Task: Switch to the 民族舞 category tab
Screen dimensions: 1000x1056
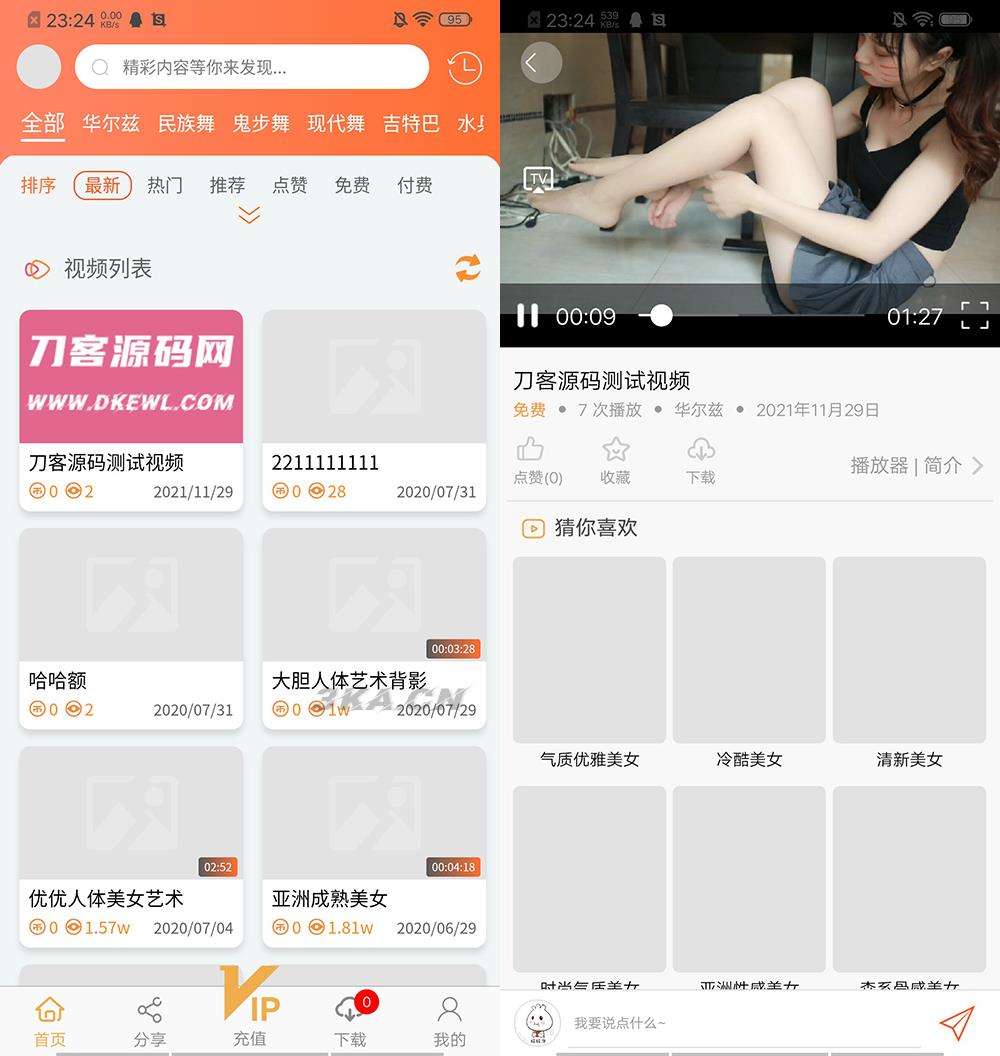Action: (x=186, y=123)
